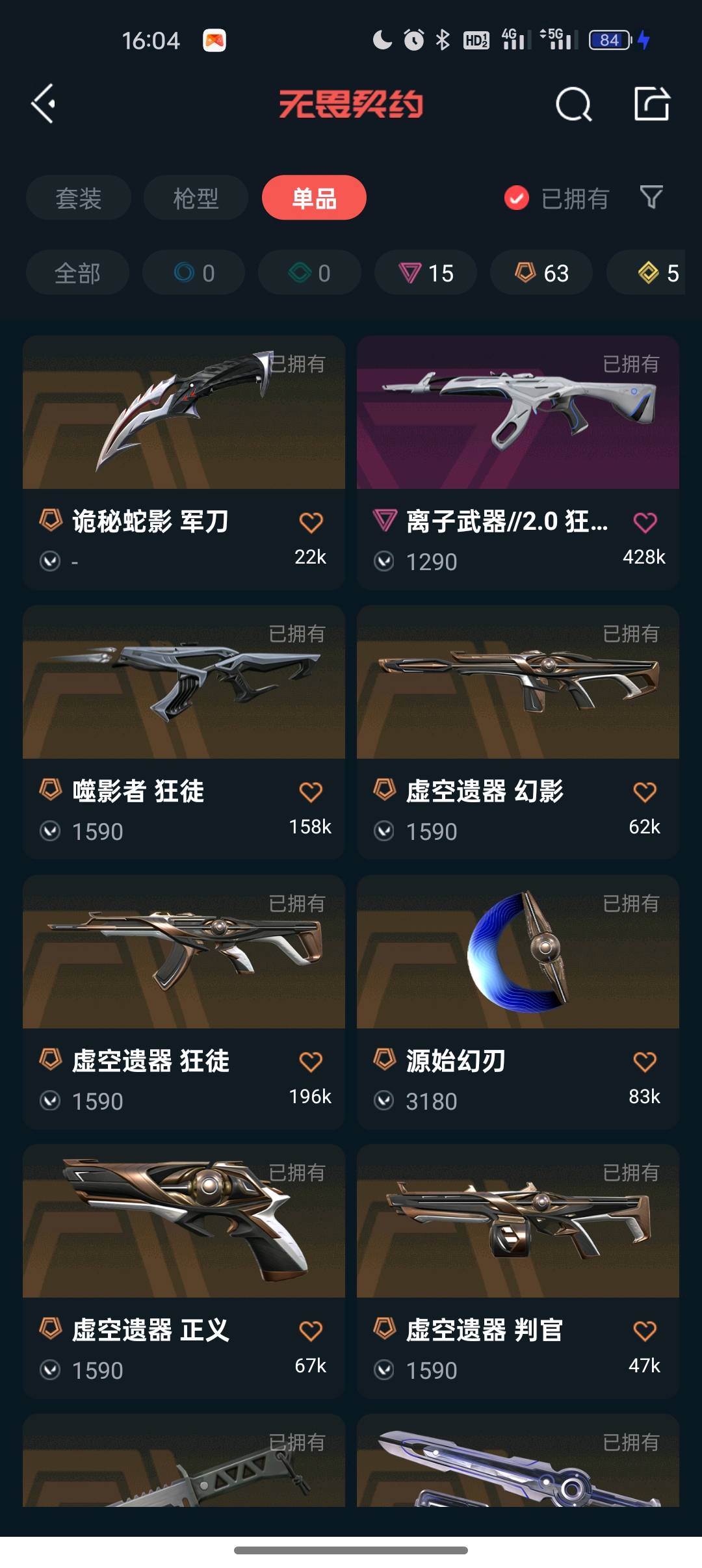Favorite the 虚空遗器 正义 skin
This screenshot has height=1568, width=702.
(x=311, y=1331)
